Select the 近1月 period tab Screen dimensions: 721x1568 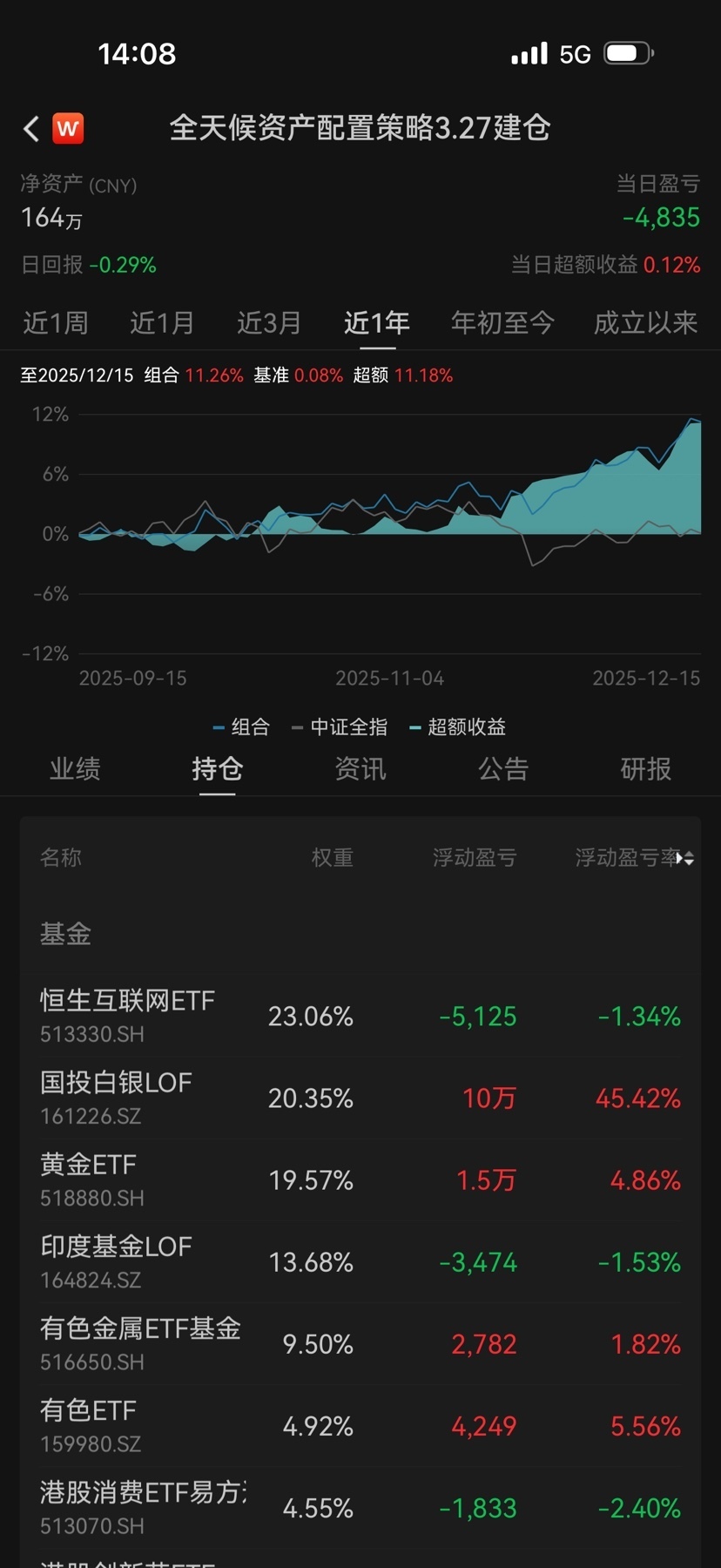(x=162, y=323)
